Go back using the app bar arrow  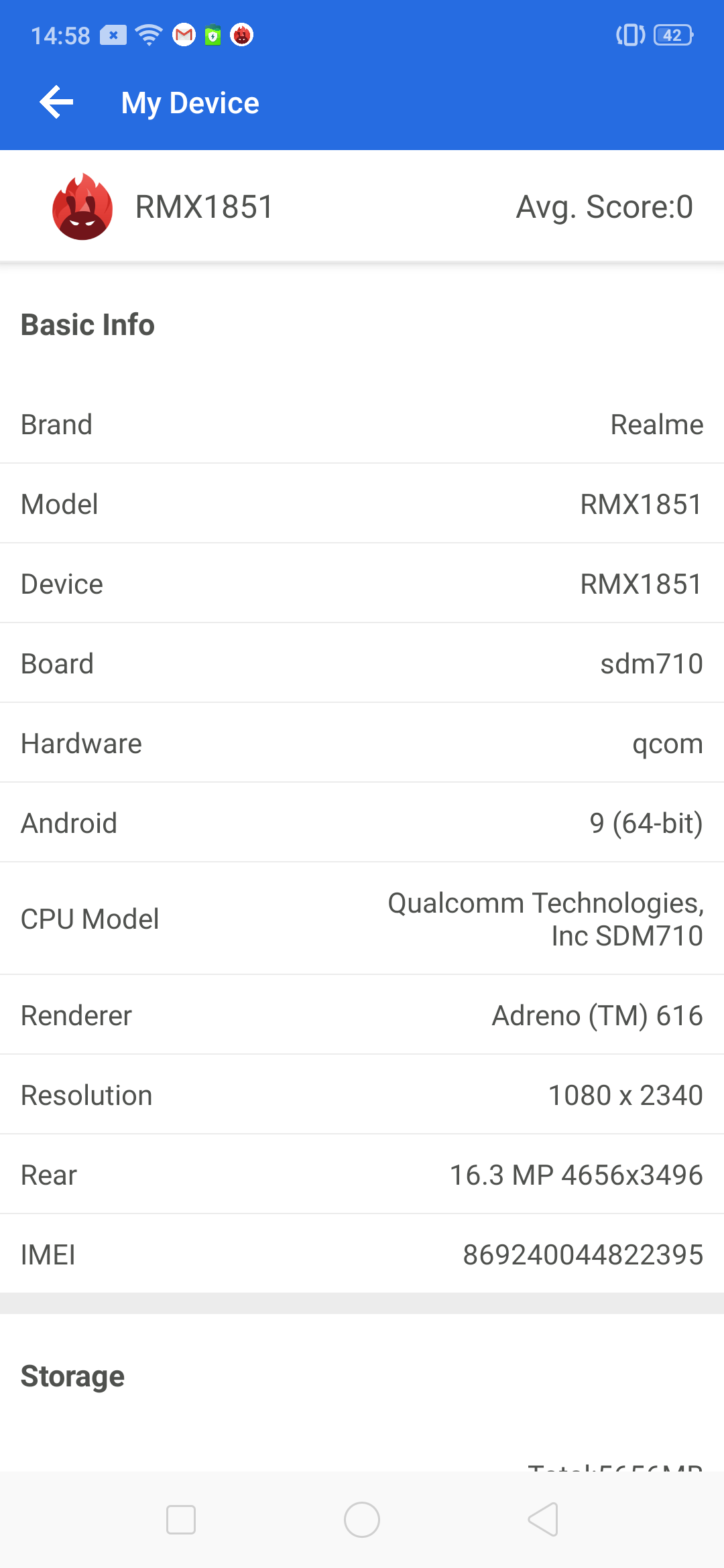(x=56, y=103)
